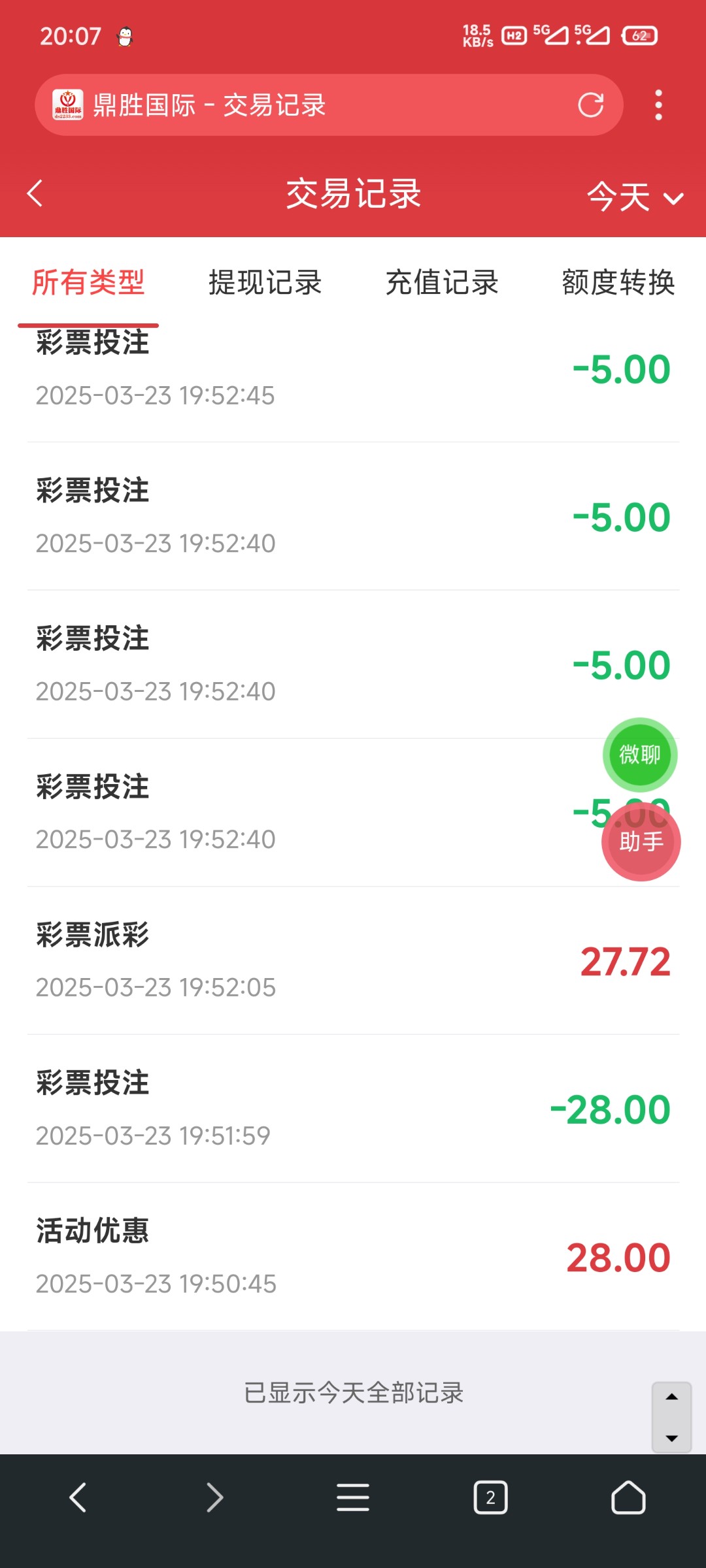Viewport: 706px width, 1568px height.
Task: Go to the browser home page
Action: (628, 1497)
